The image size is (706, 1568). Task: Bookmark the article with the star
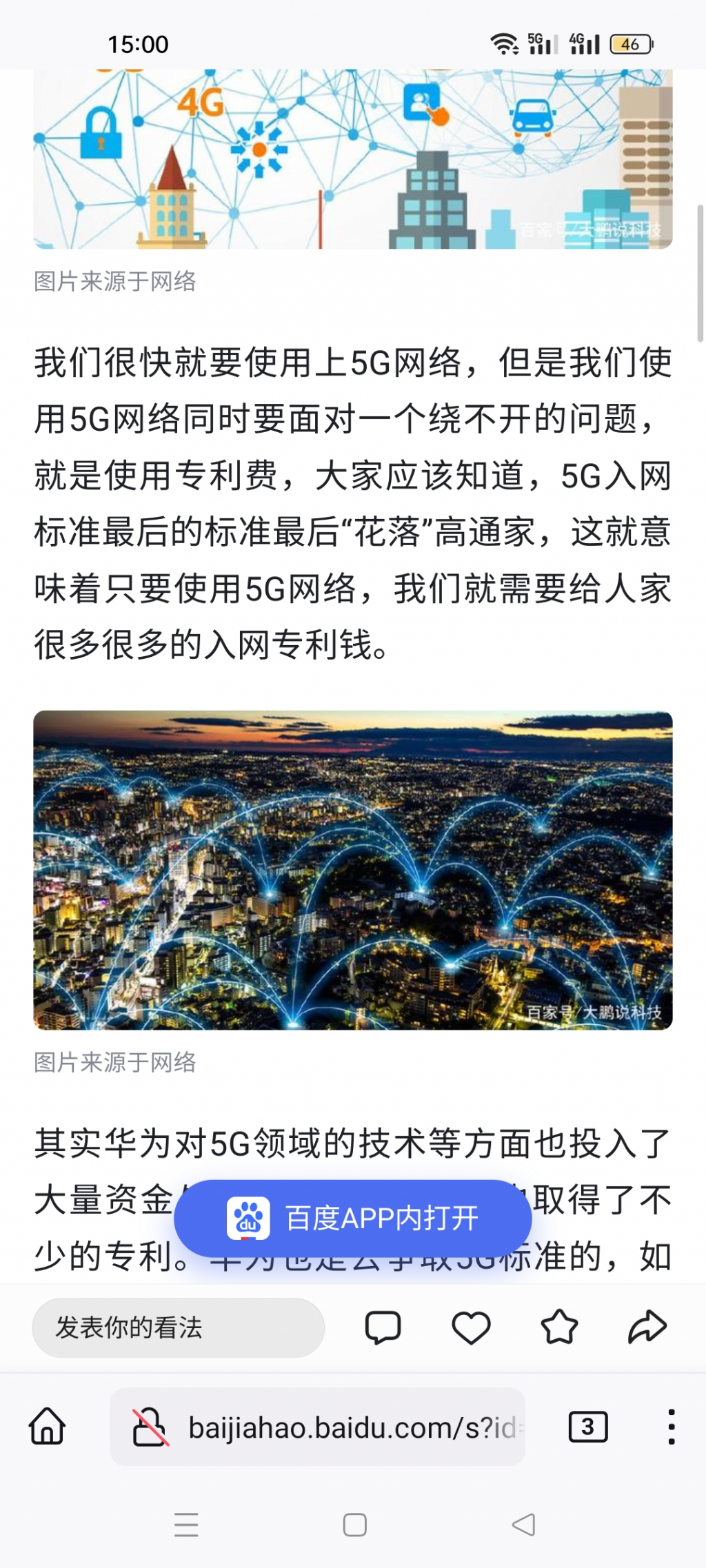click(x=559, y=1327)
